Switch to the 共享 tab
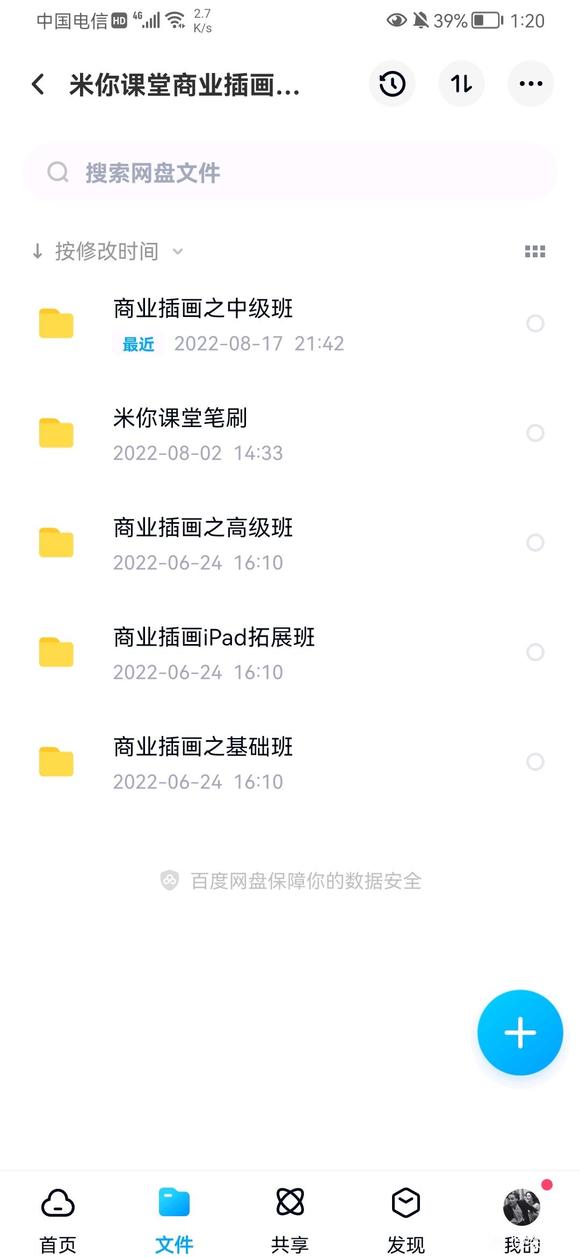This screenshot has width=580, height=1257. (x=290, y=1220)
